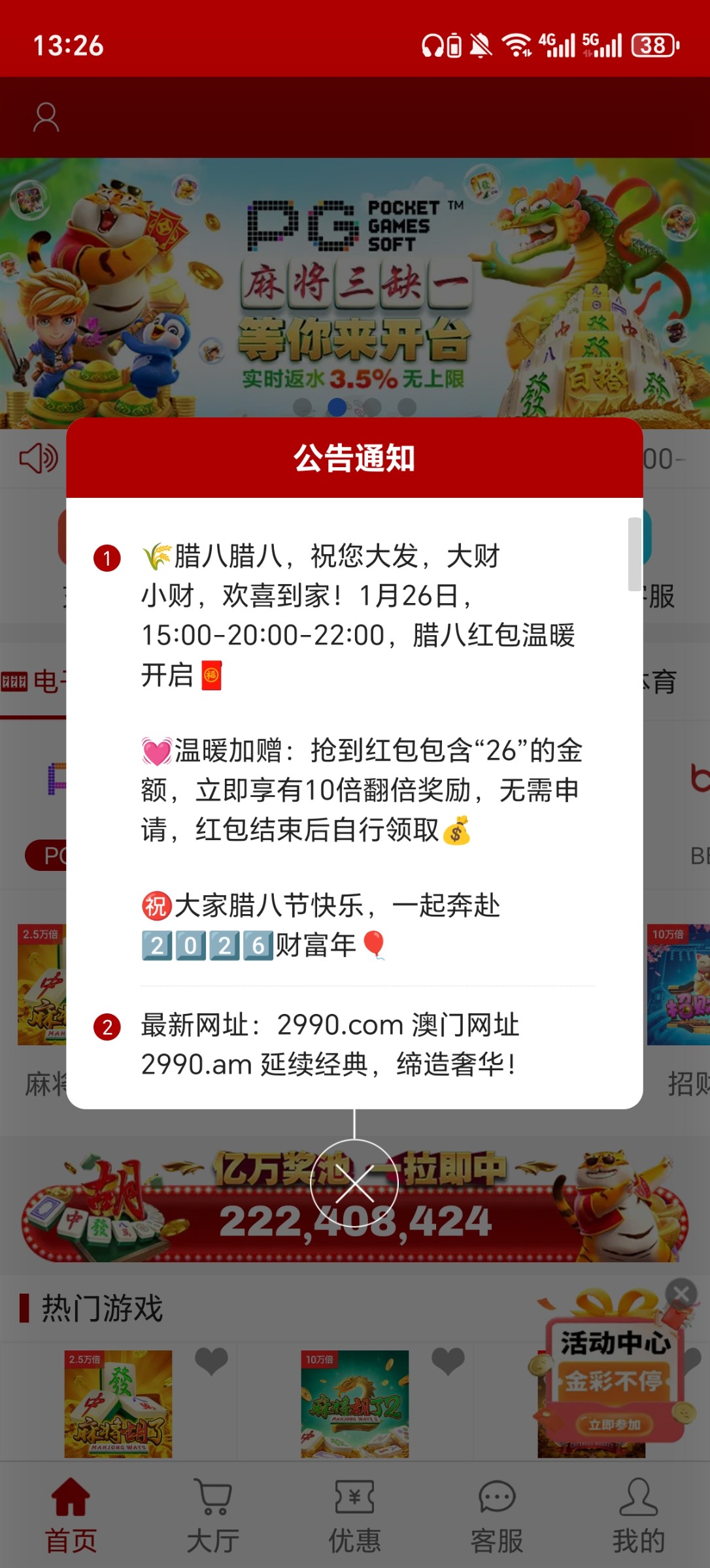Go to the 我的 account tab
This screenshot has width=710, height=1568.
point(638,1516)
